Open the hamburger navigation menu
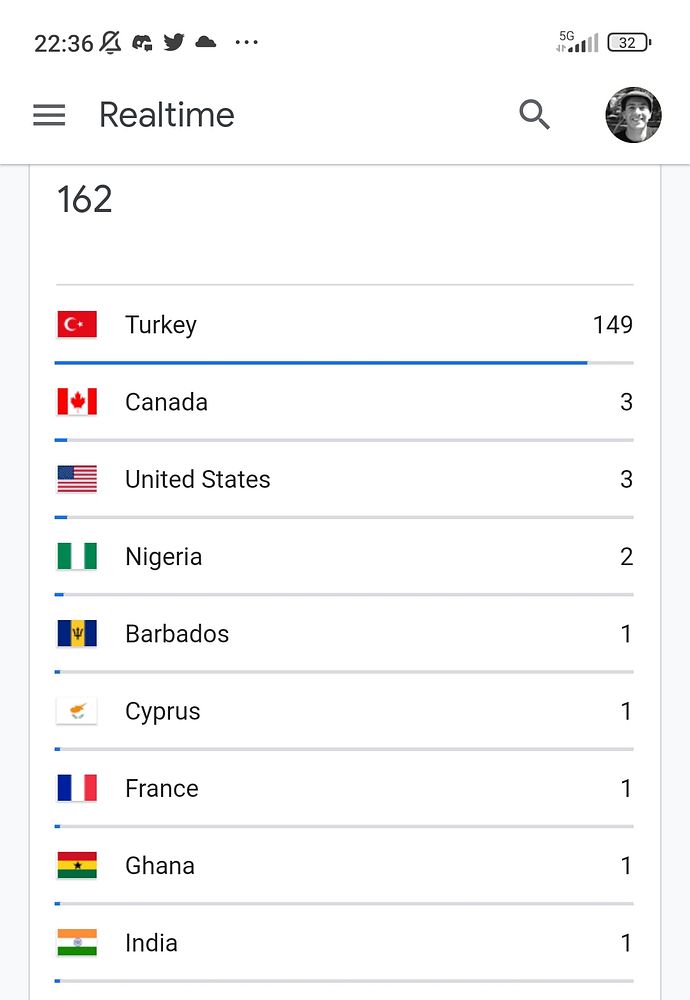The width and height of the screenshot is (690, 1000). pyautogui.click(x=49, y=115)
